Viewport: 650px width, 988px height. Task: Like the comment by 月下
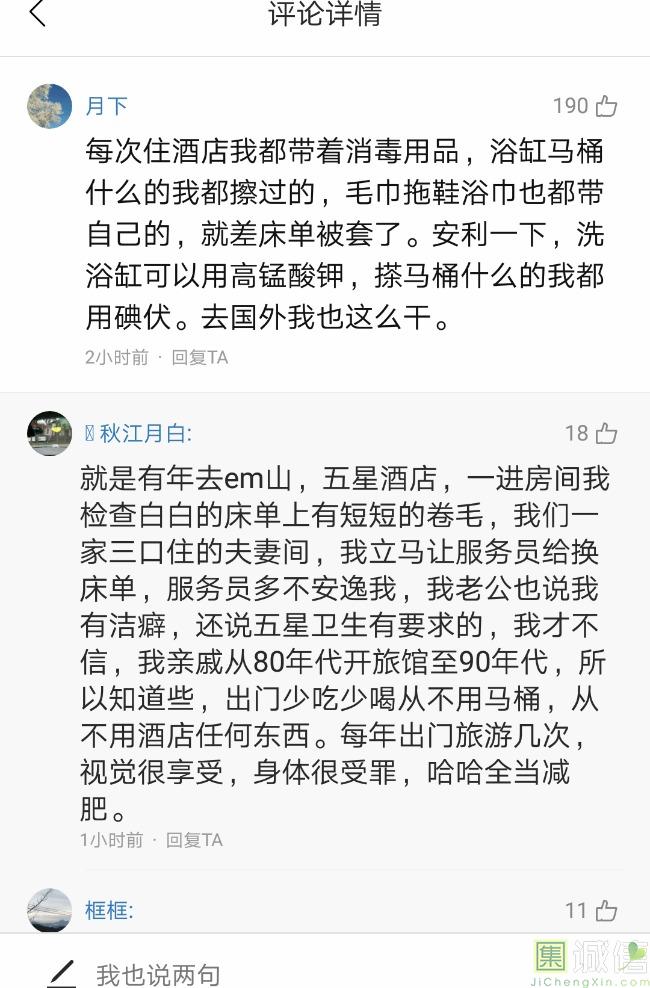point(606,106)
